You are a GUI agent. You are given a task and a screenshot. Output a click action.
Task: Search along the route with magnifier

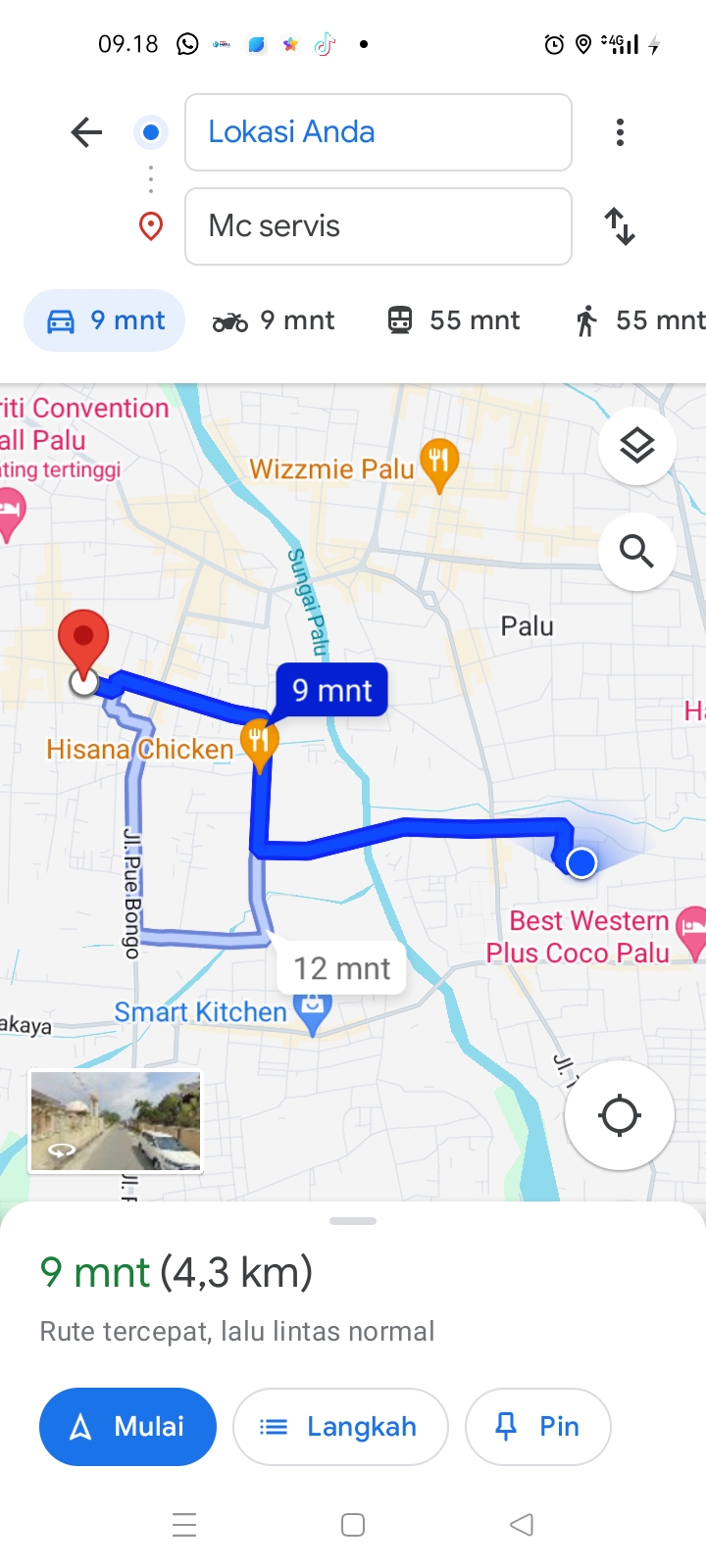point(637,552)
